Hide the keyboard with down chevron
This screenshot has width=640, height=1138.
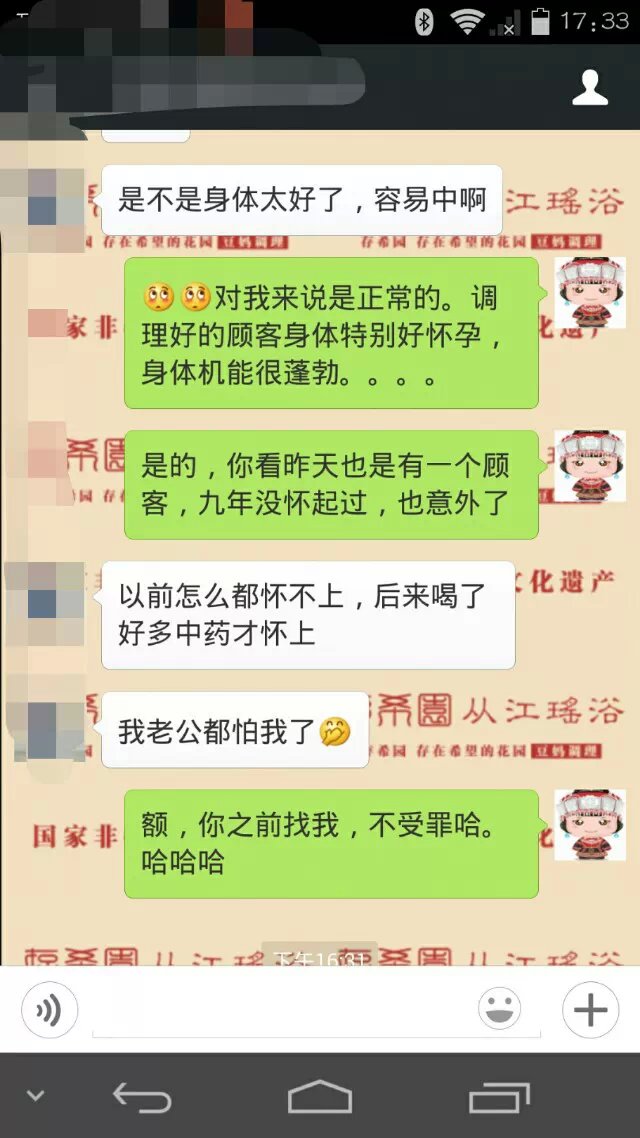[36, 1096]
